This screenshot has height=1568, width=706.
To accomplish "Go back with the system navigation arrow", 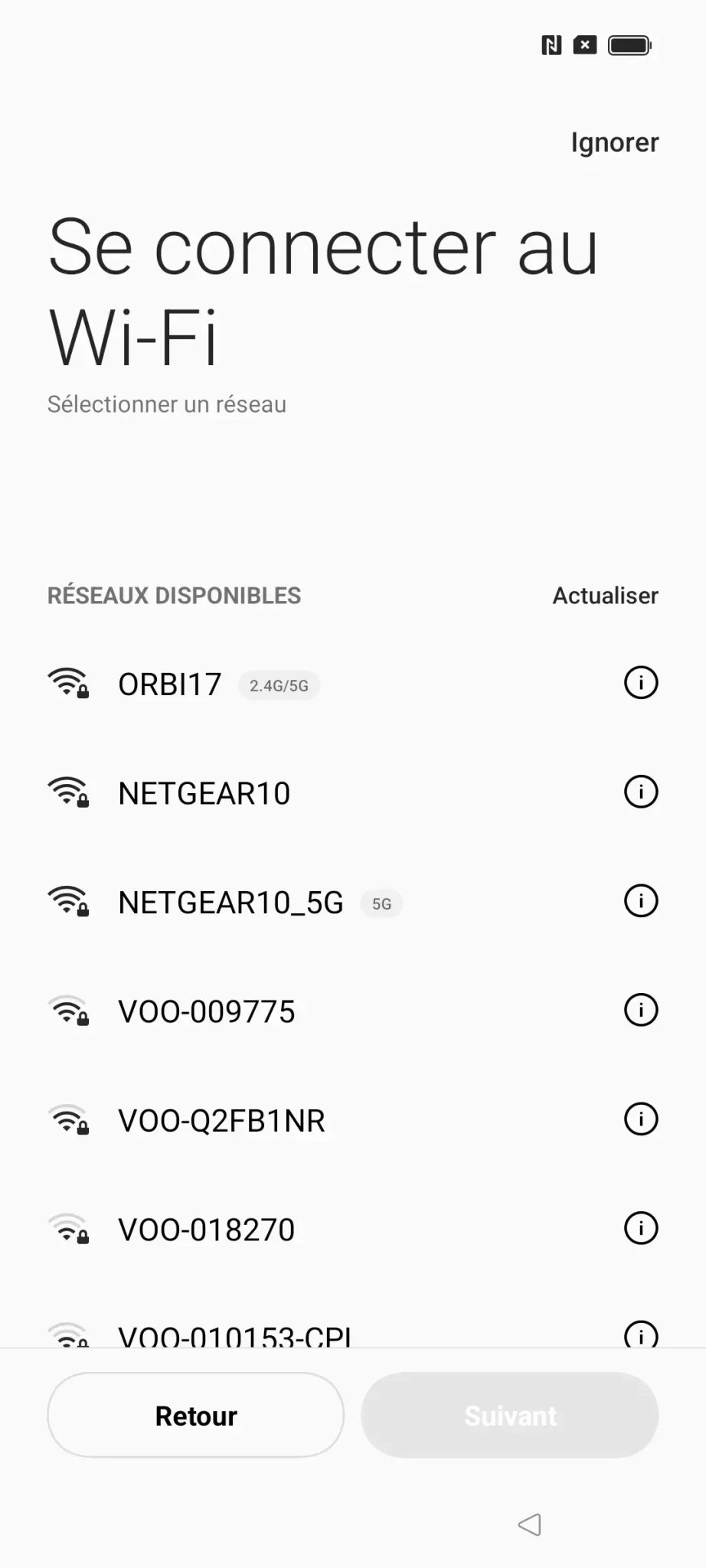I will tap(530, 1524).
